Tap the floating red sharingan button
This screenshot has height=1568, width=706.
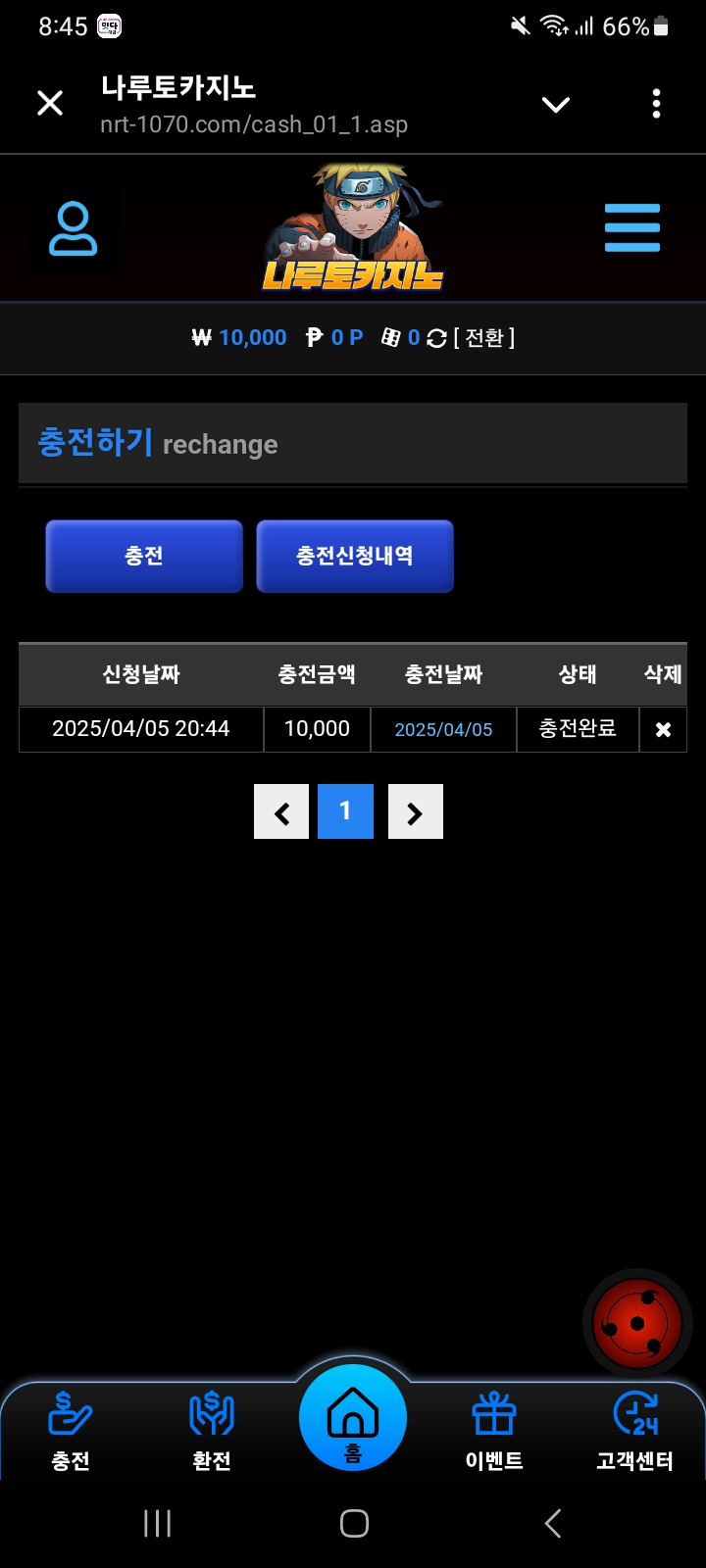coord(637,1324)
